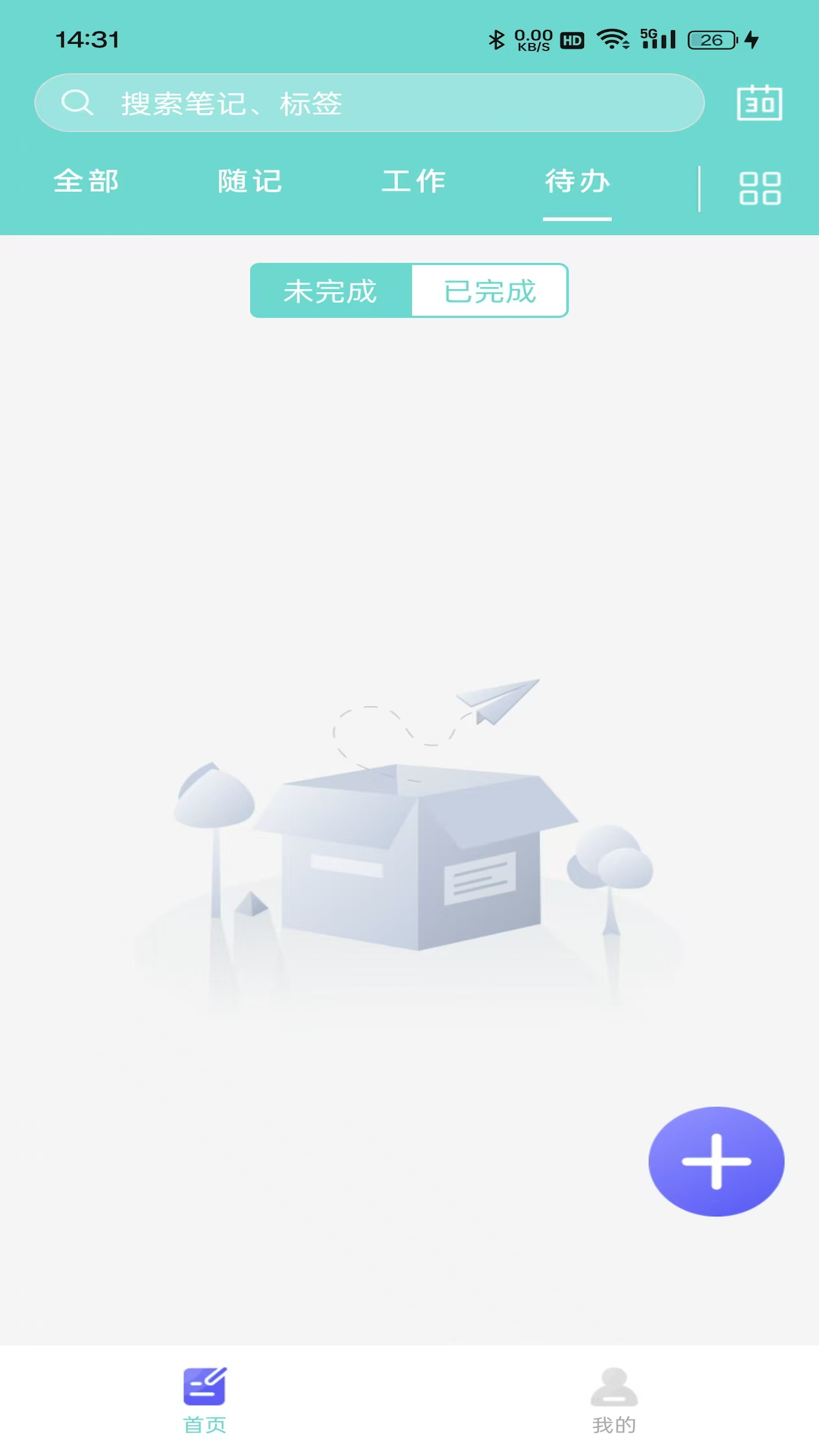
Task: Click the magnifier icon in the search bar
Action: (77, 103)
